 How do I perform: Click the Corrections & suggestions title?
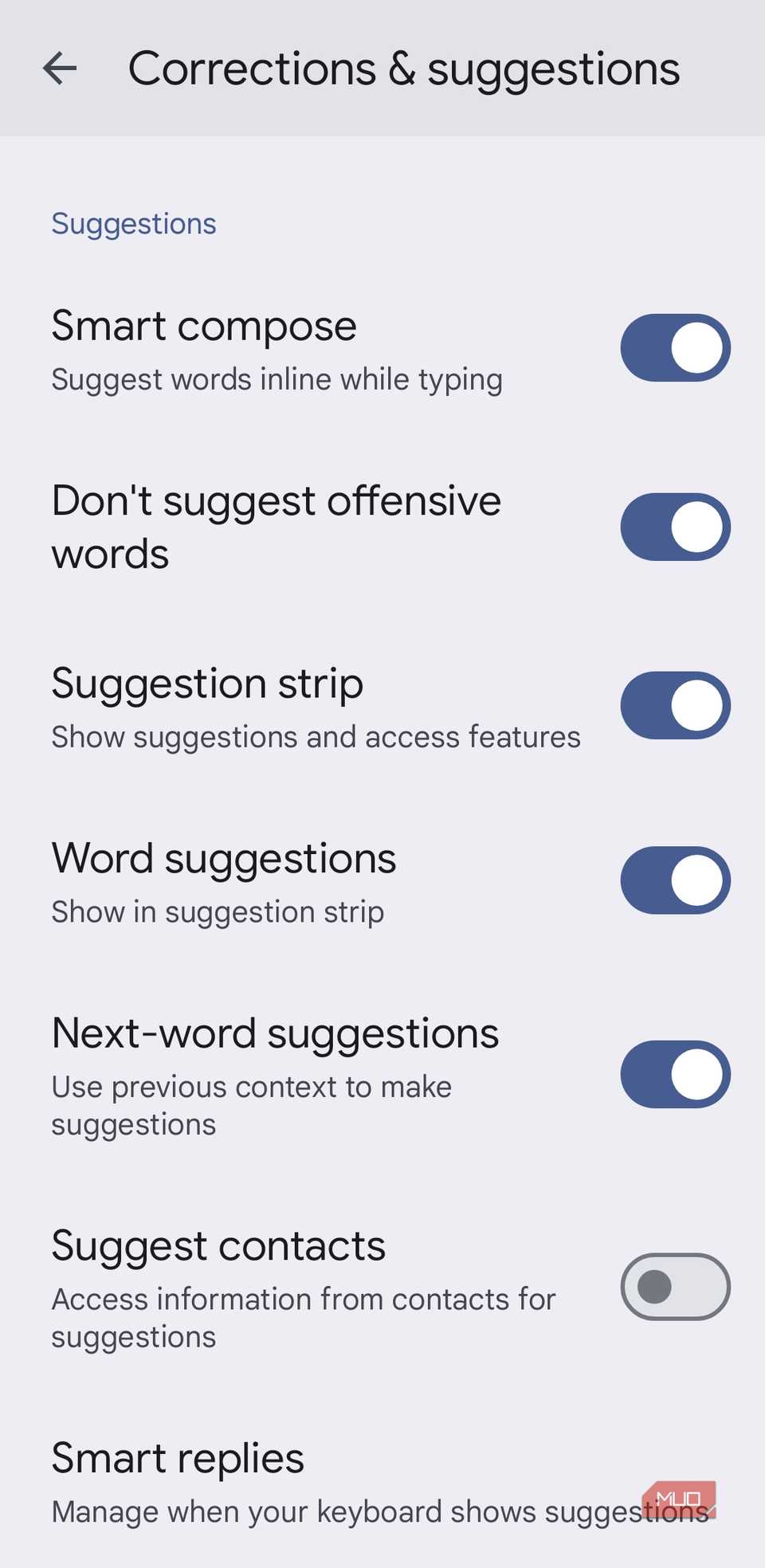click(405, 69)
